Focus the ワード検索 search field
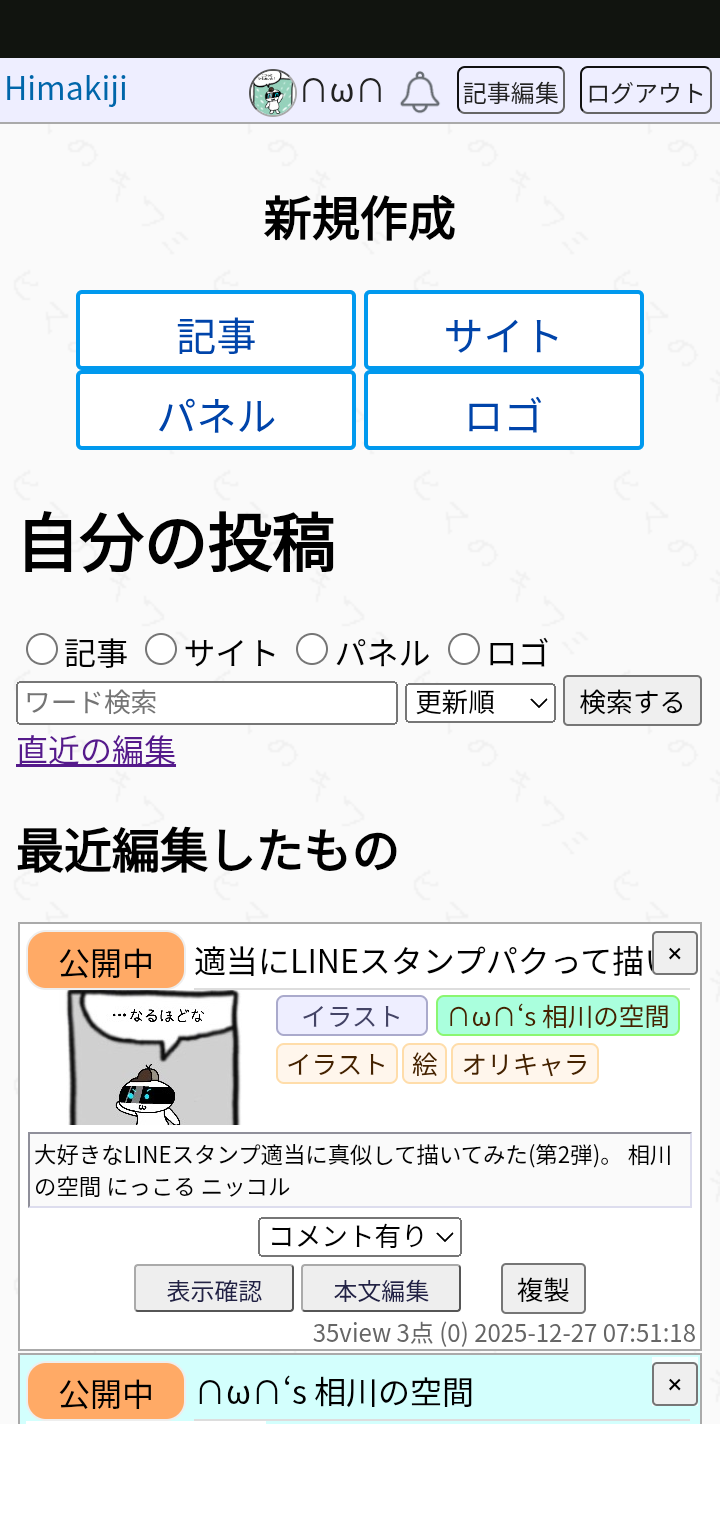The width and height of the screenshot is (720, 1520). point(207,703)
